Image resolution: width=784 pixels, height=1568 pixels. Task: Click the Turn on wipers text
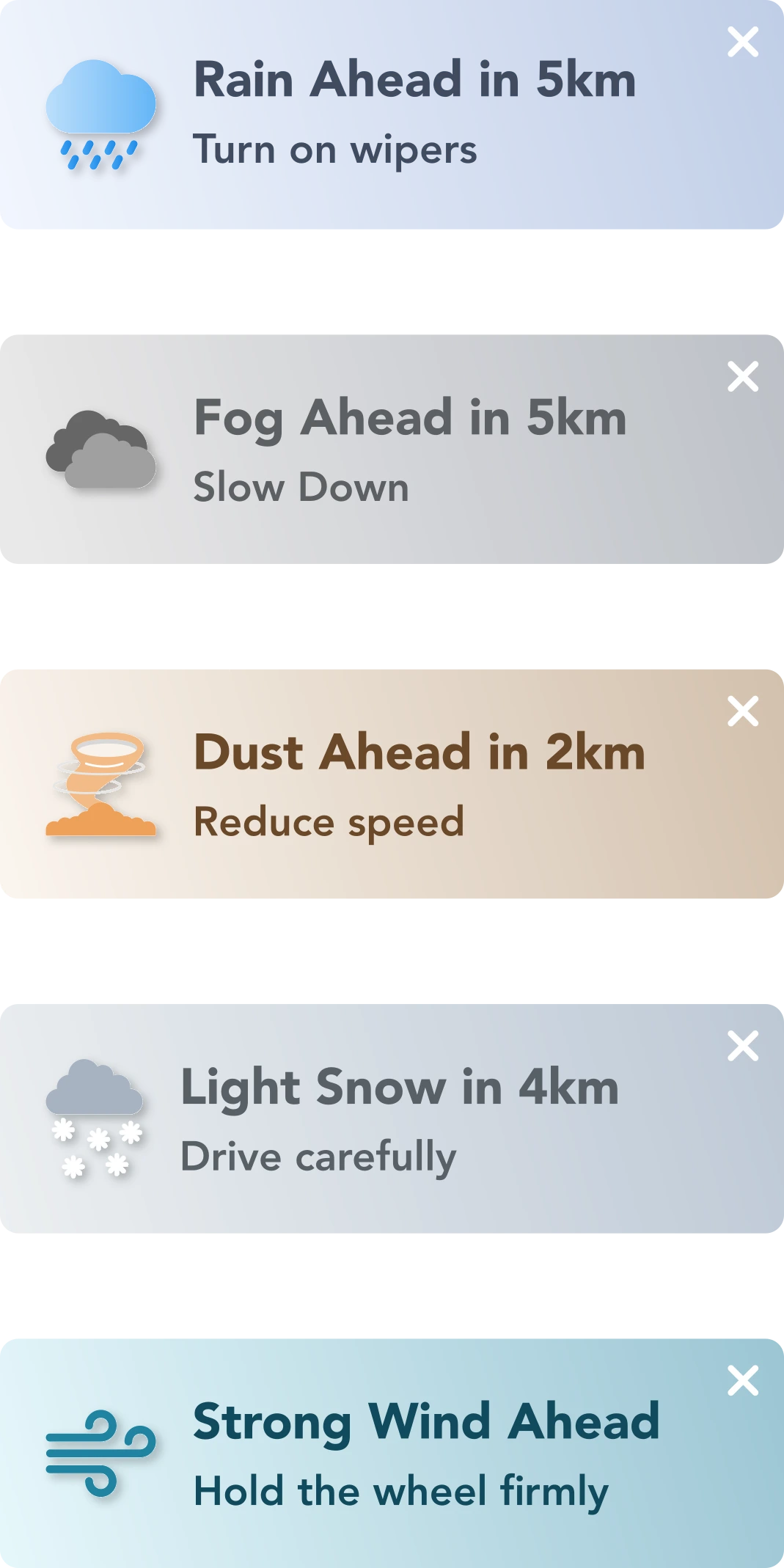pyautogui.click(x=335, y=150)
